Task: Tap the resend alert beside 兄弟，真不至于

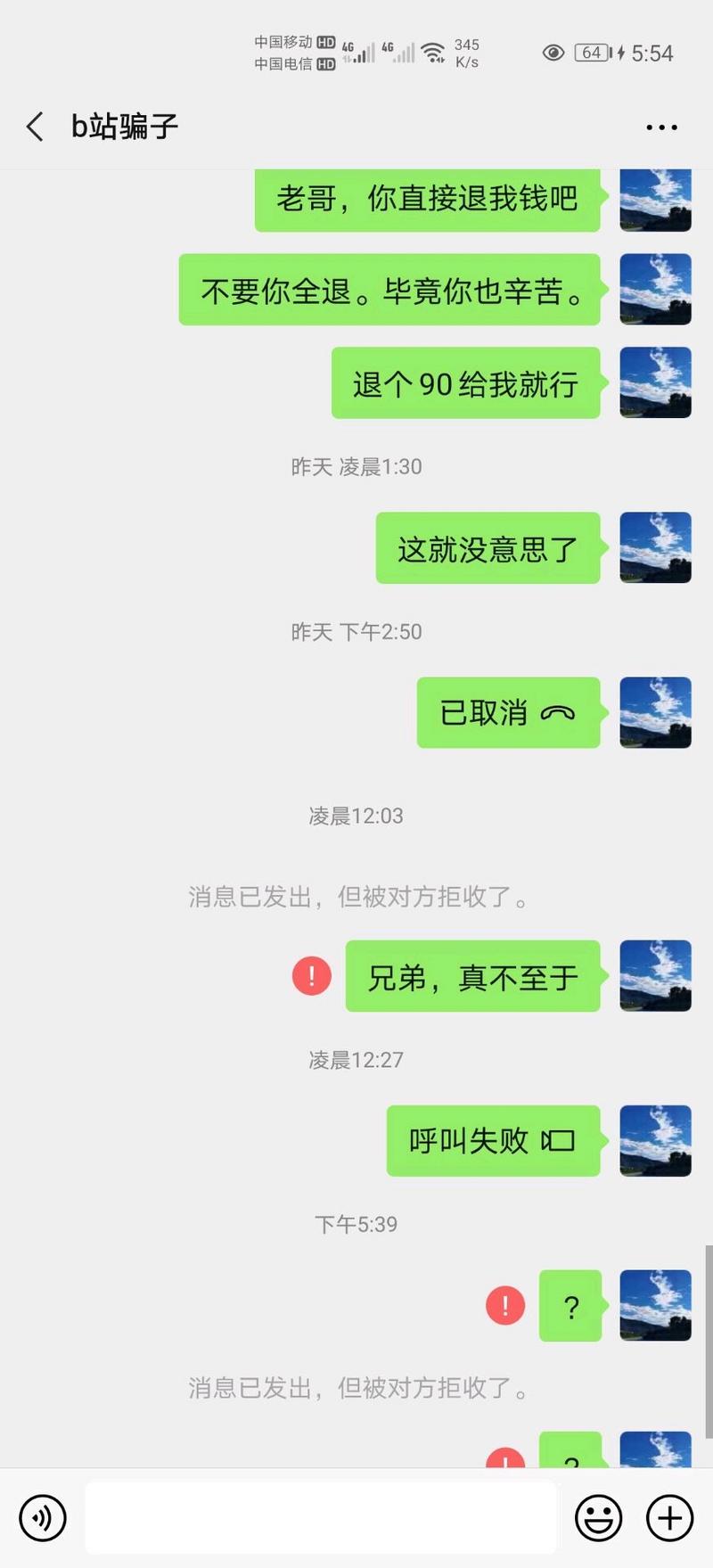Action: tap(312, 976)
